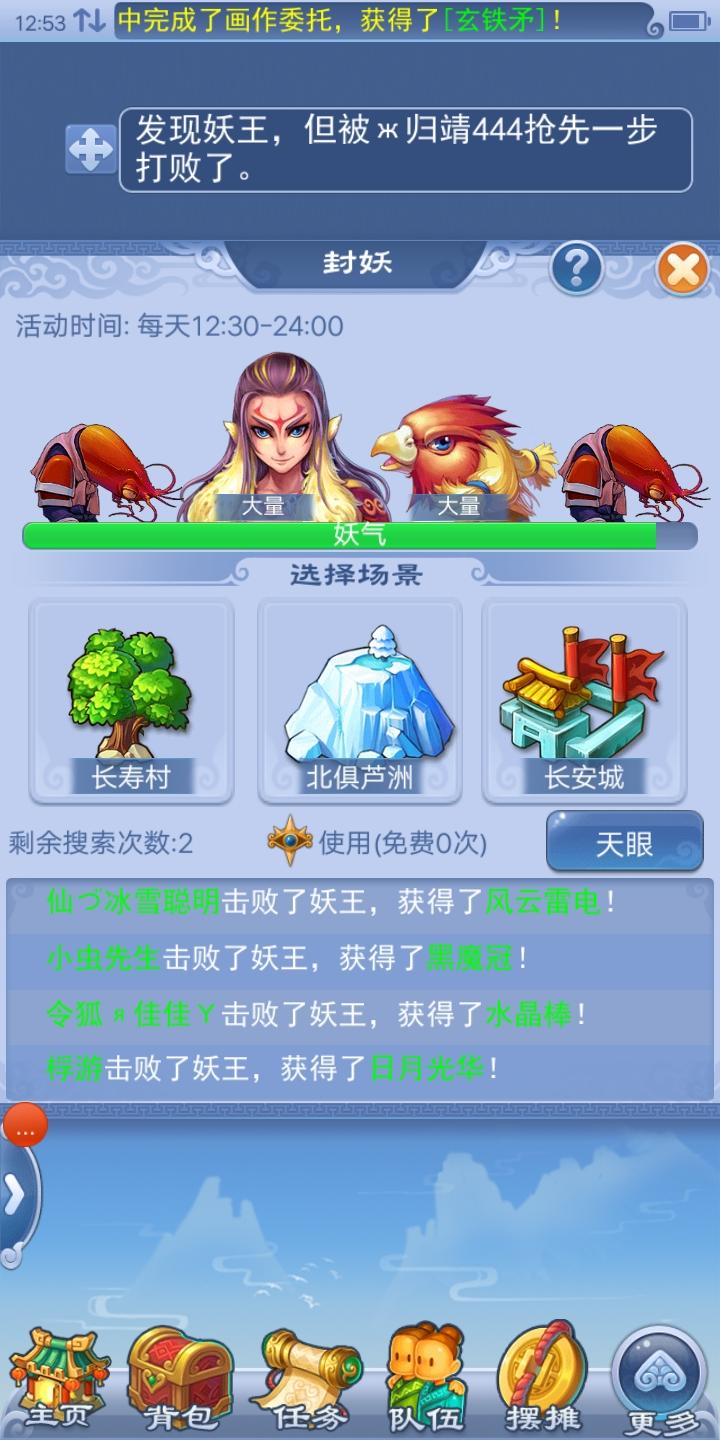Viewport: 720px width, 1440px height.
Task: Open the orange chat bubble notification
Action: [25, 1126]
